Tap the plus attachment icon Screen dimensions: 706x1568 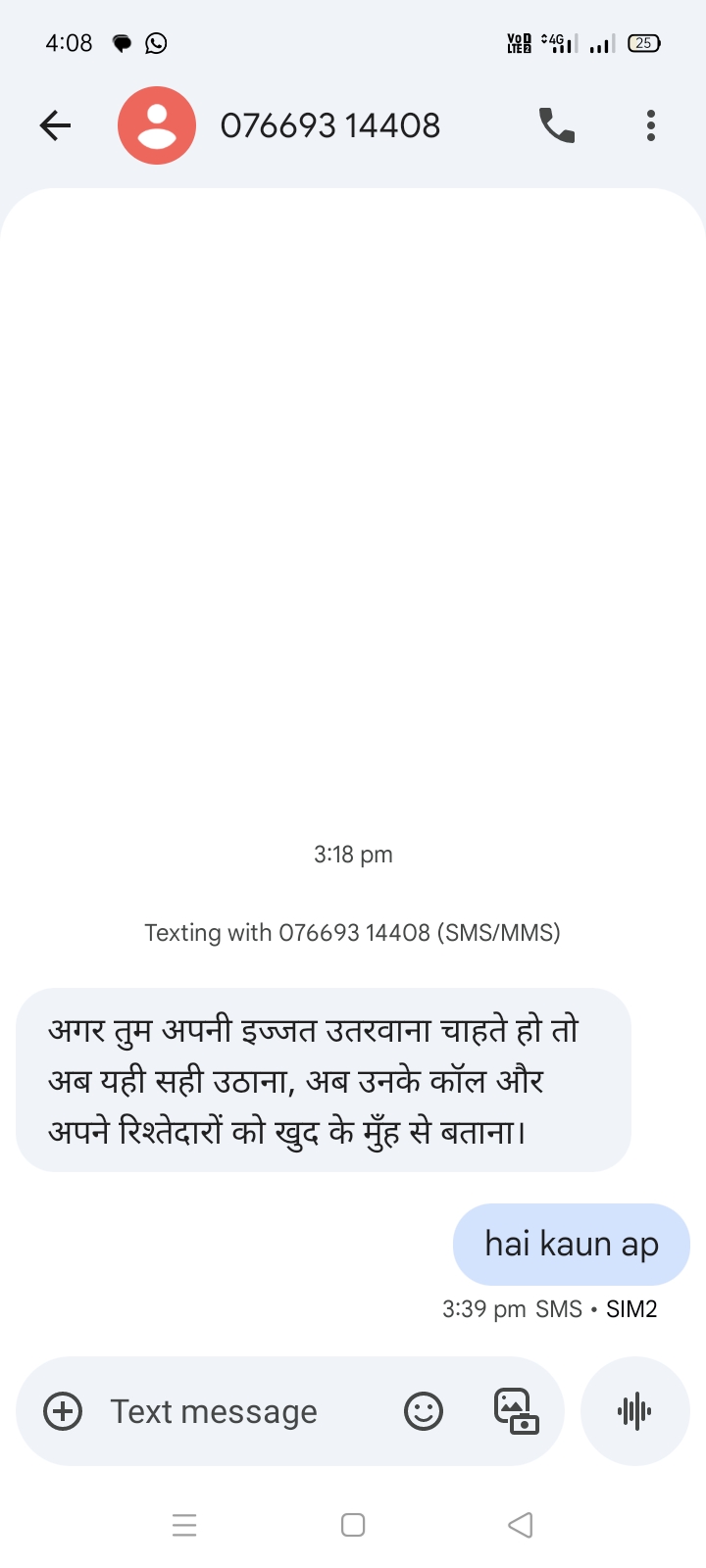[x=64, y=1411]
